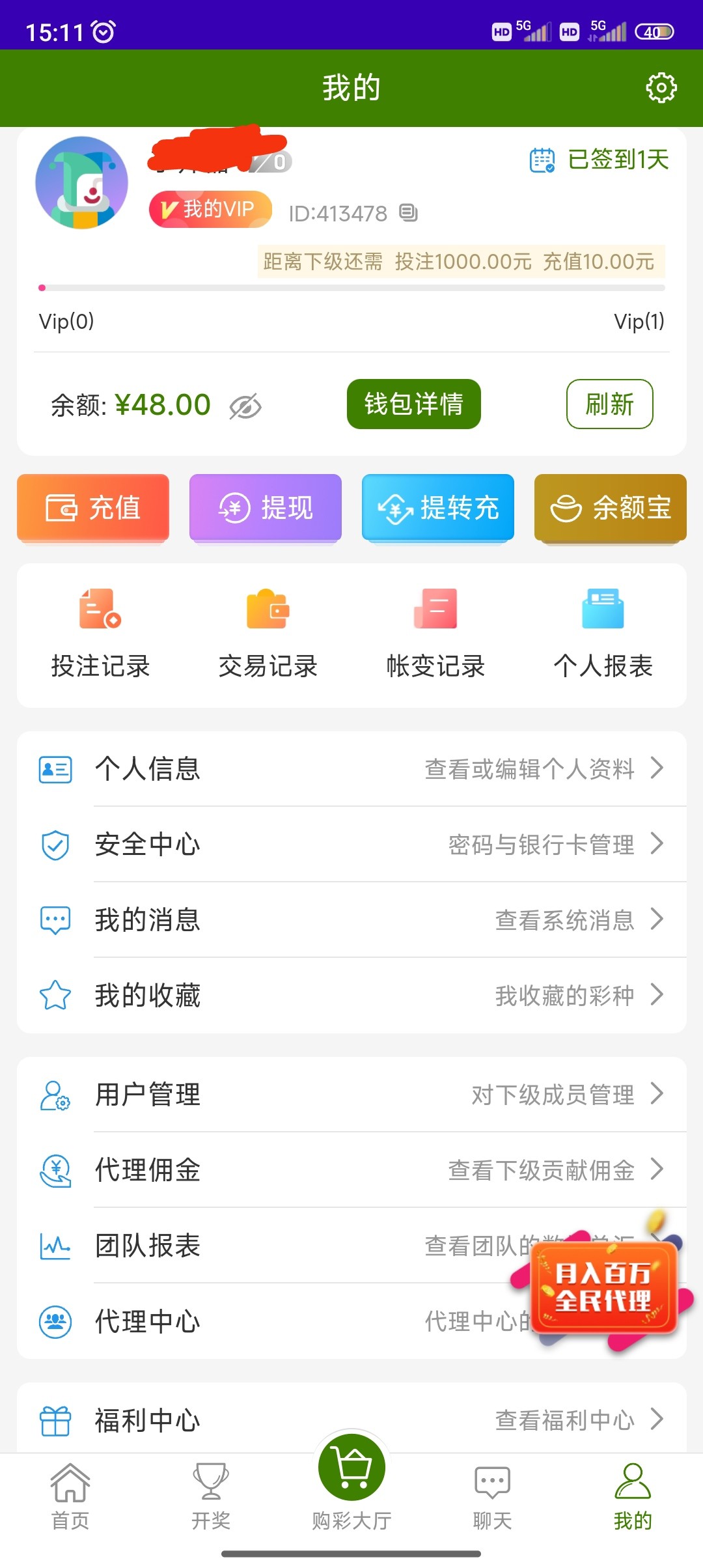Open 充值 recharge page
The height and width of the screenshot is (1568, 703).
coord(93,508)
